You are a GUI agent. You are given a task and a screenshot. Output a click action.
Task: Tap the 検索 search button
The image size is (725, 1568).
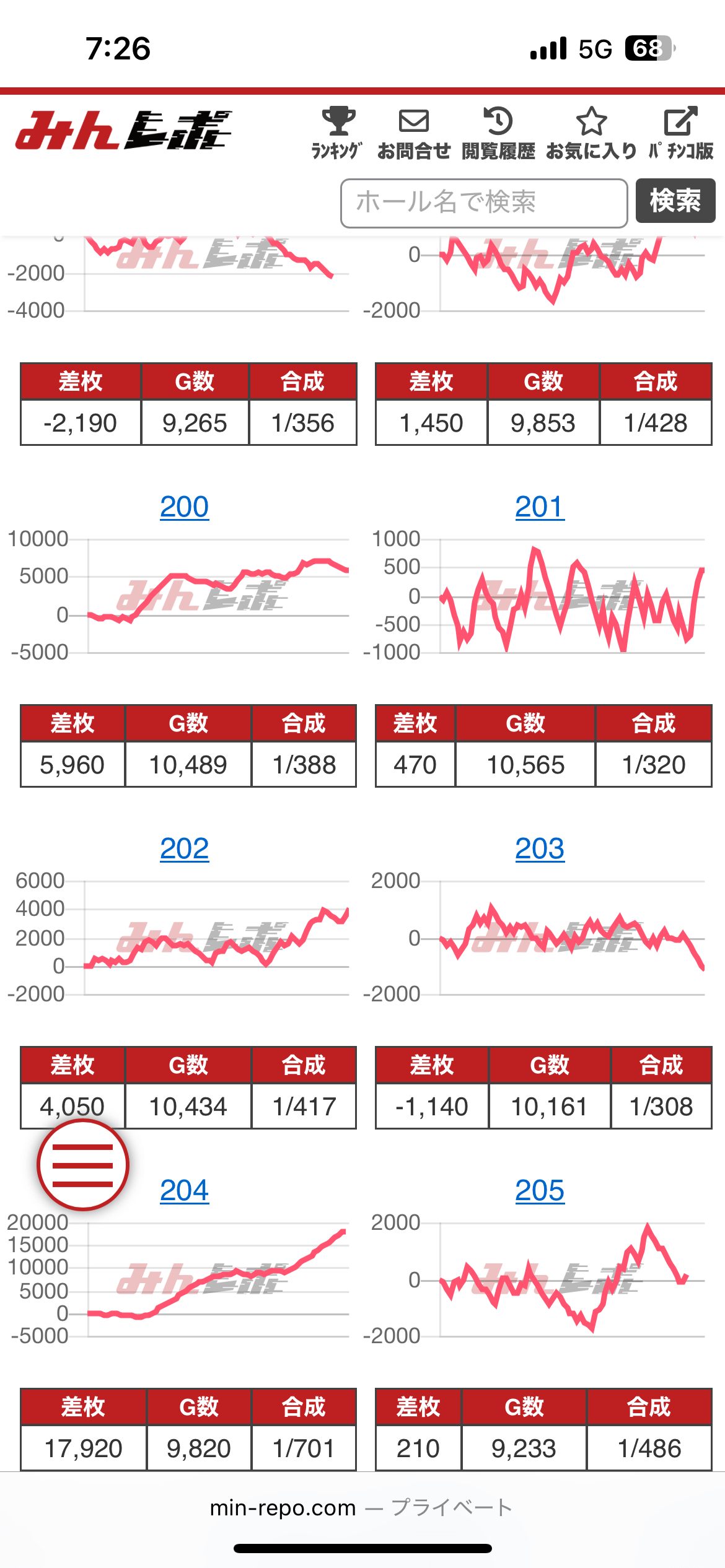[x=675, y=201]
